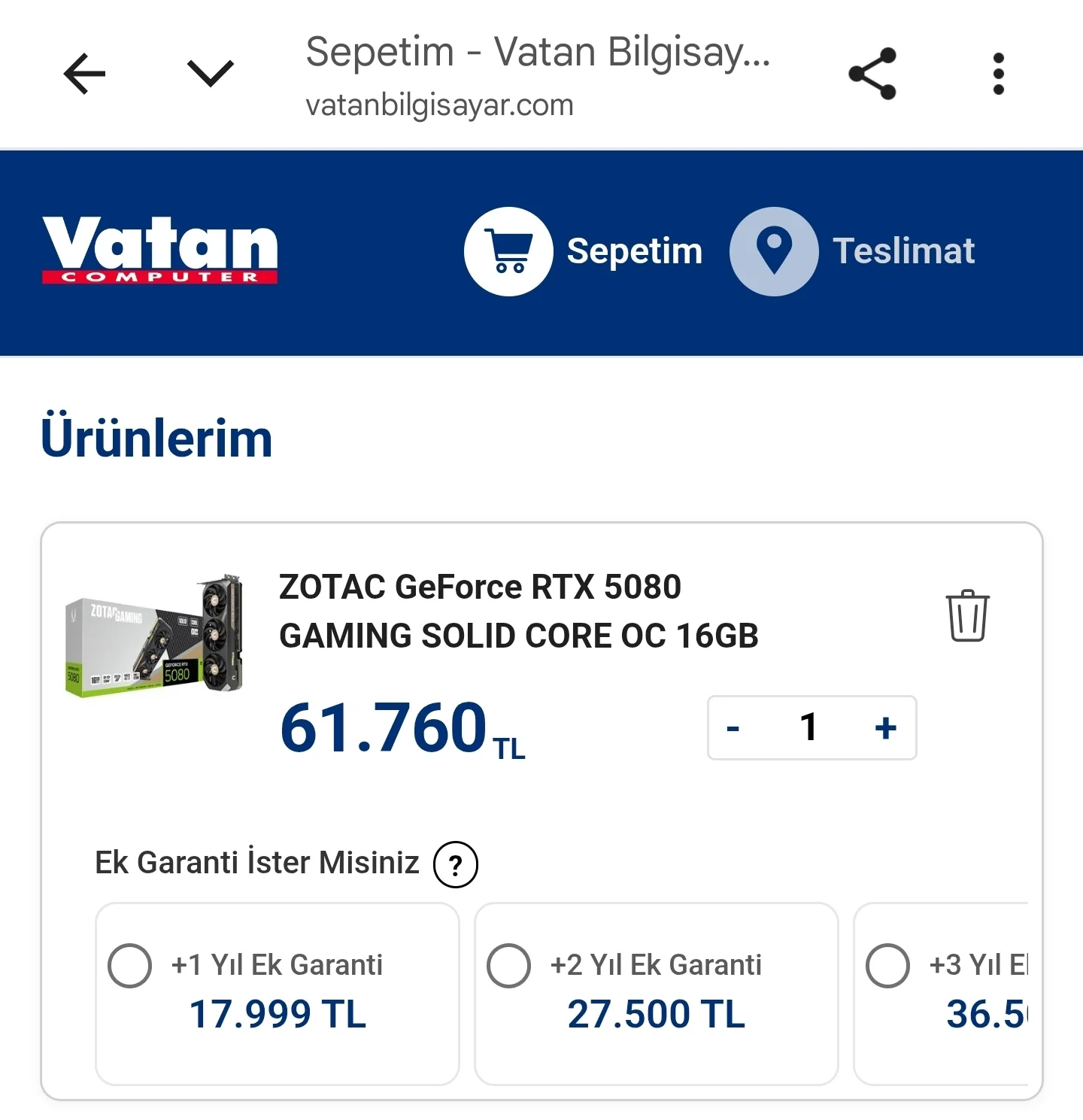Select +1 Yıl Ek Garanti option

pyautogui.click(x=130, y=965)
